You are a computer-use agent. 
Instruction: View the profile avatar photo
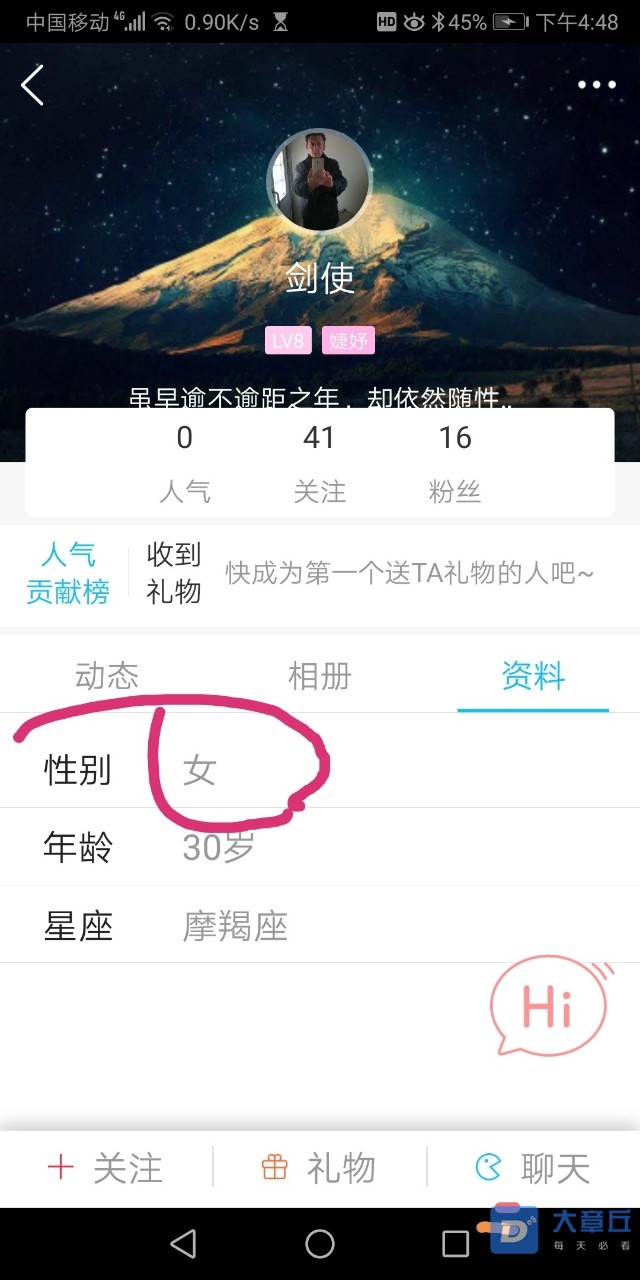(x=319, y=181)
